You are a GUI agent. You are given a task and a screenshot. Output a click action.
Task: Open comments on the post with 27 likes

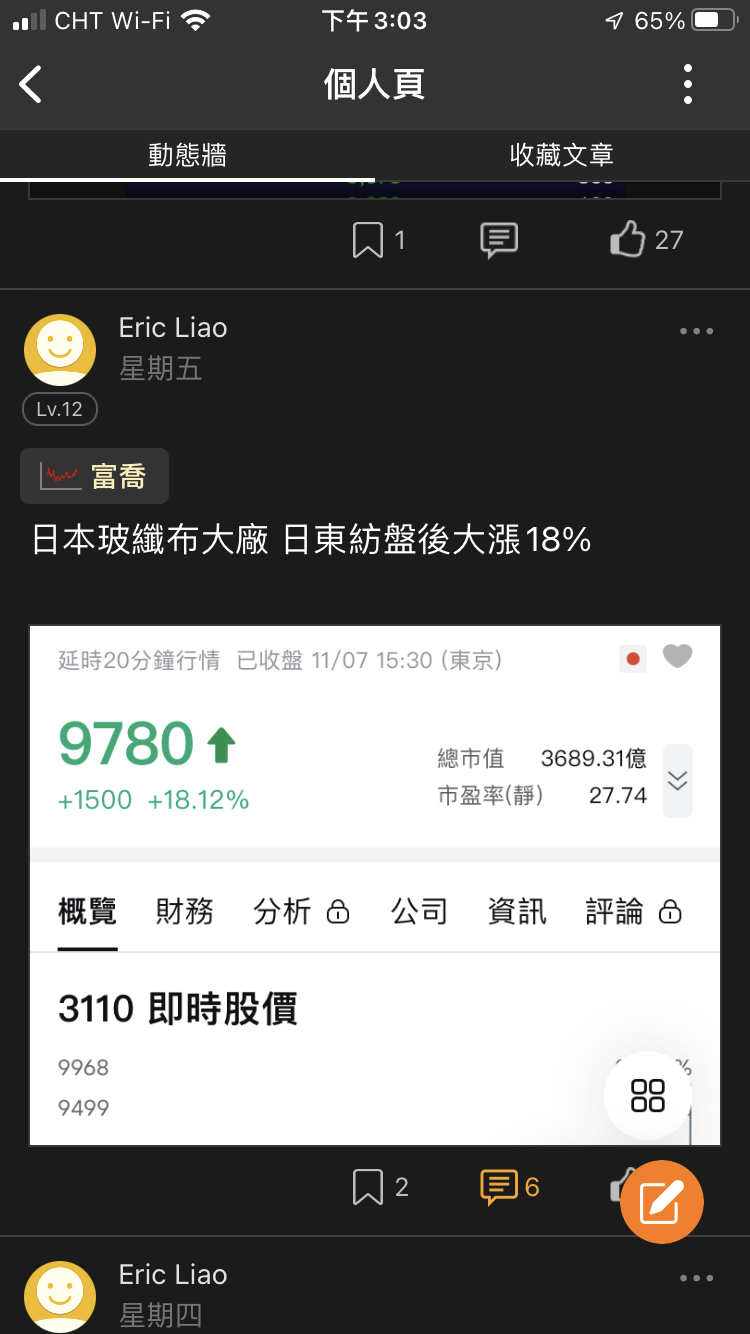click(498, 240)
